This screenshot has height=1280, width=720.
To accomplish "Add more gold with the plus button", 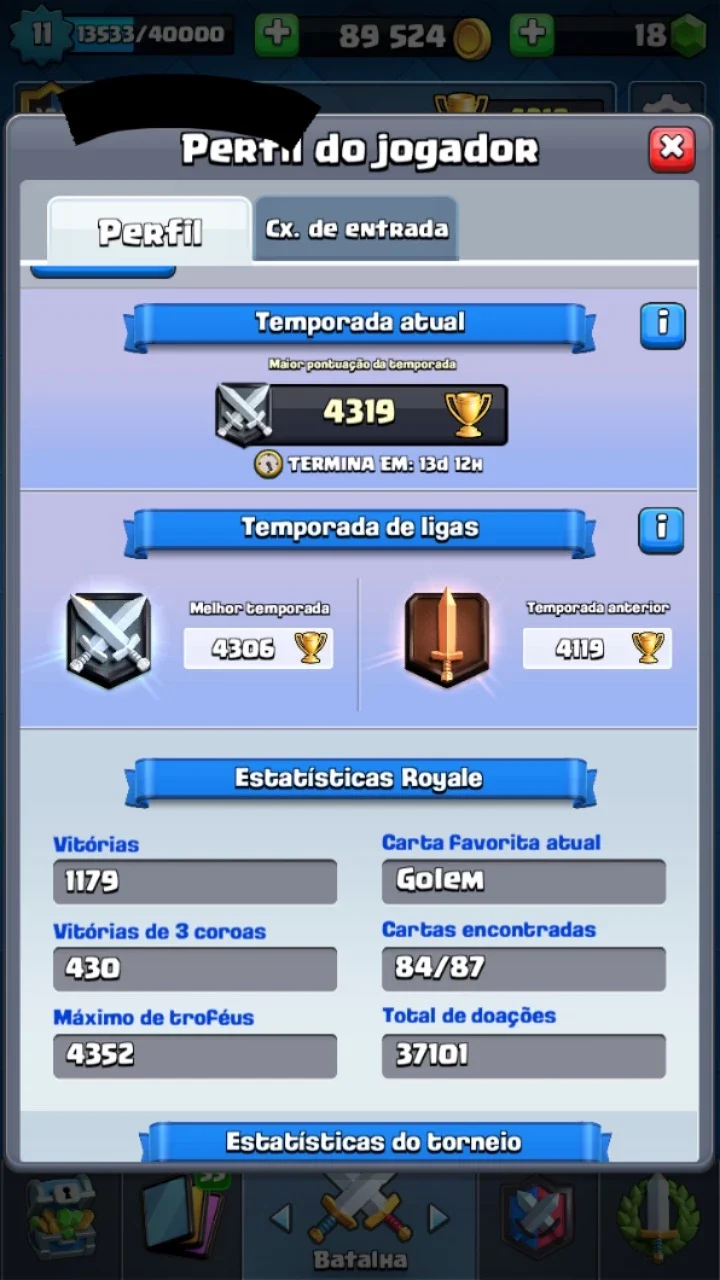I will [x=277, y=35].
